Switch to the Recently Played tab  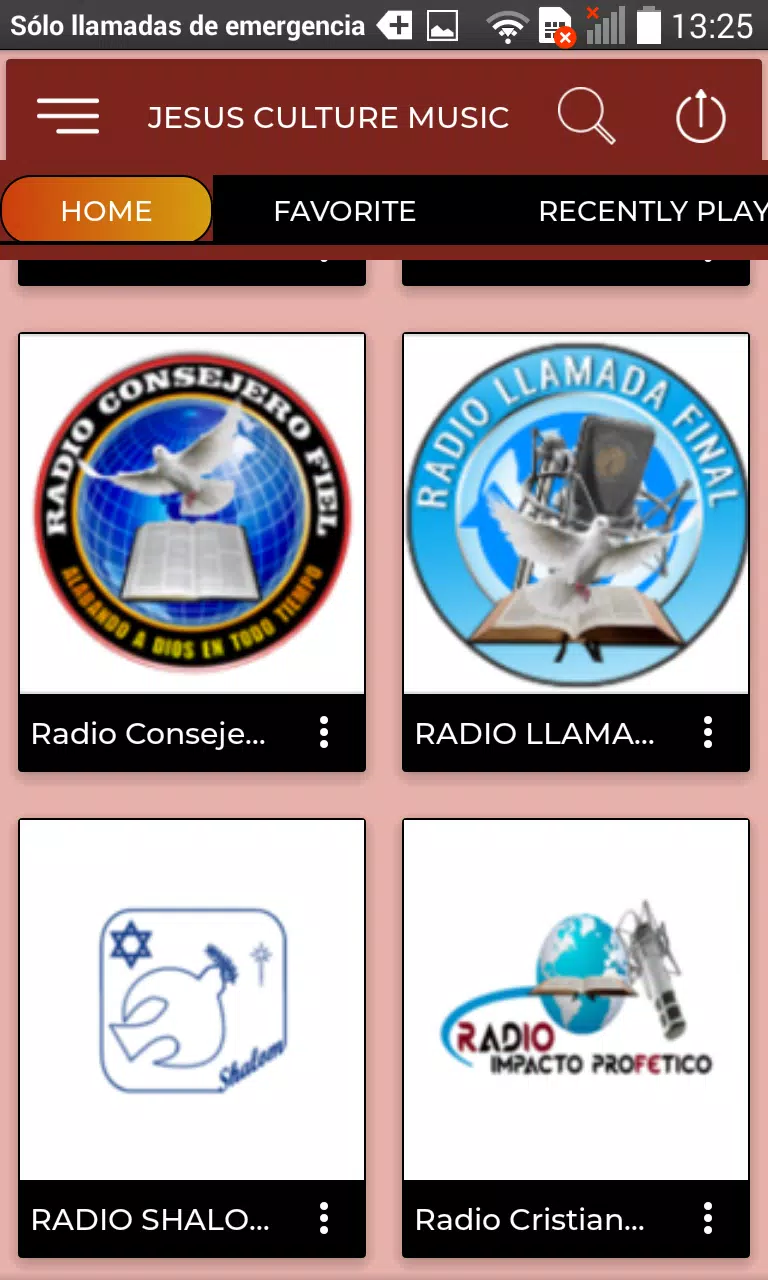[x=652, y=210]
